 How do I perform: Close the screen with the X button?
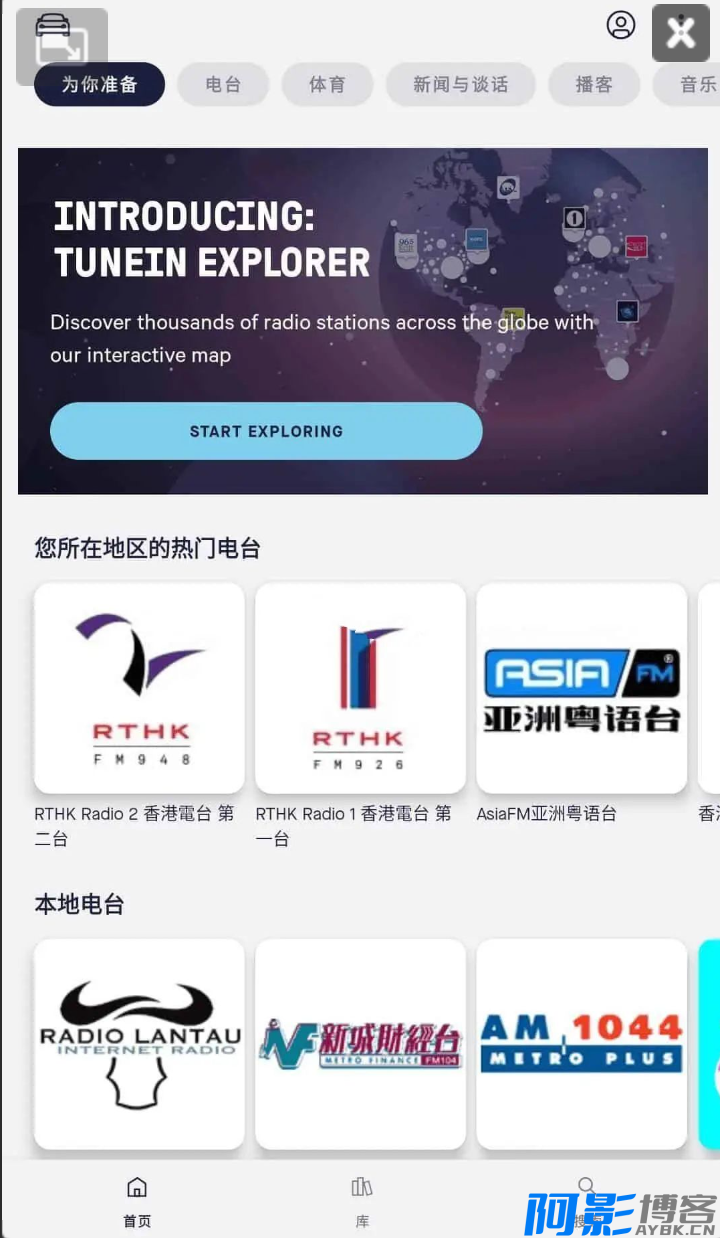tap(681, 33)
